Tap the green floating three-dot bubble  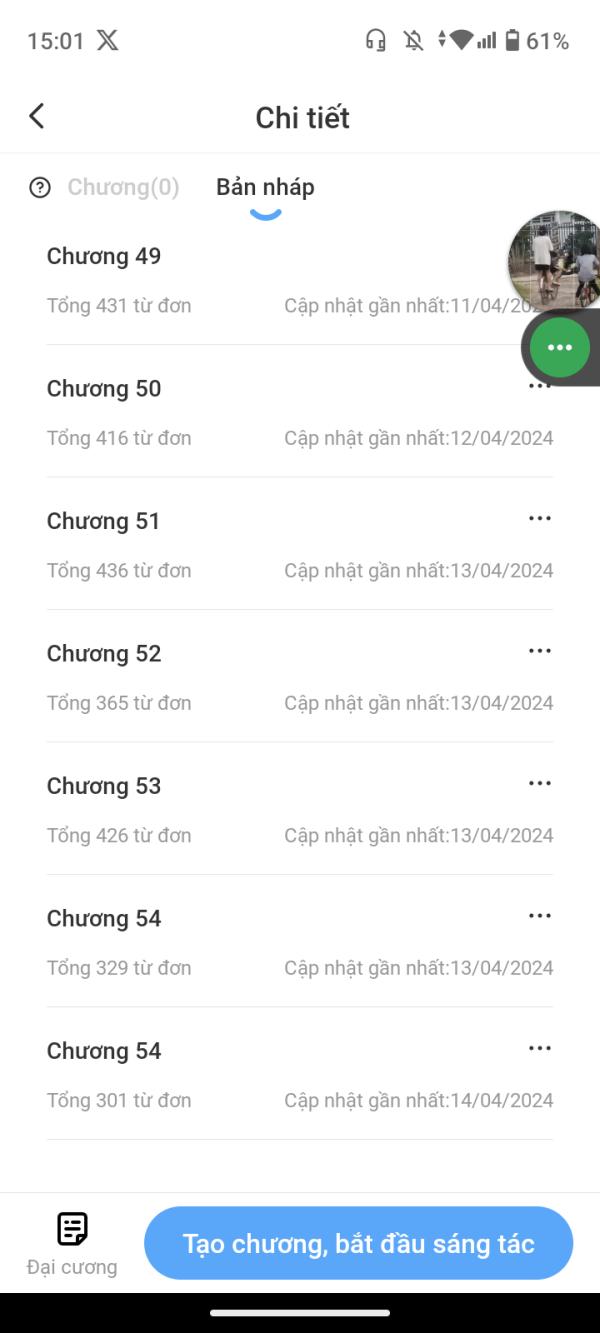[560, 347]
